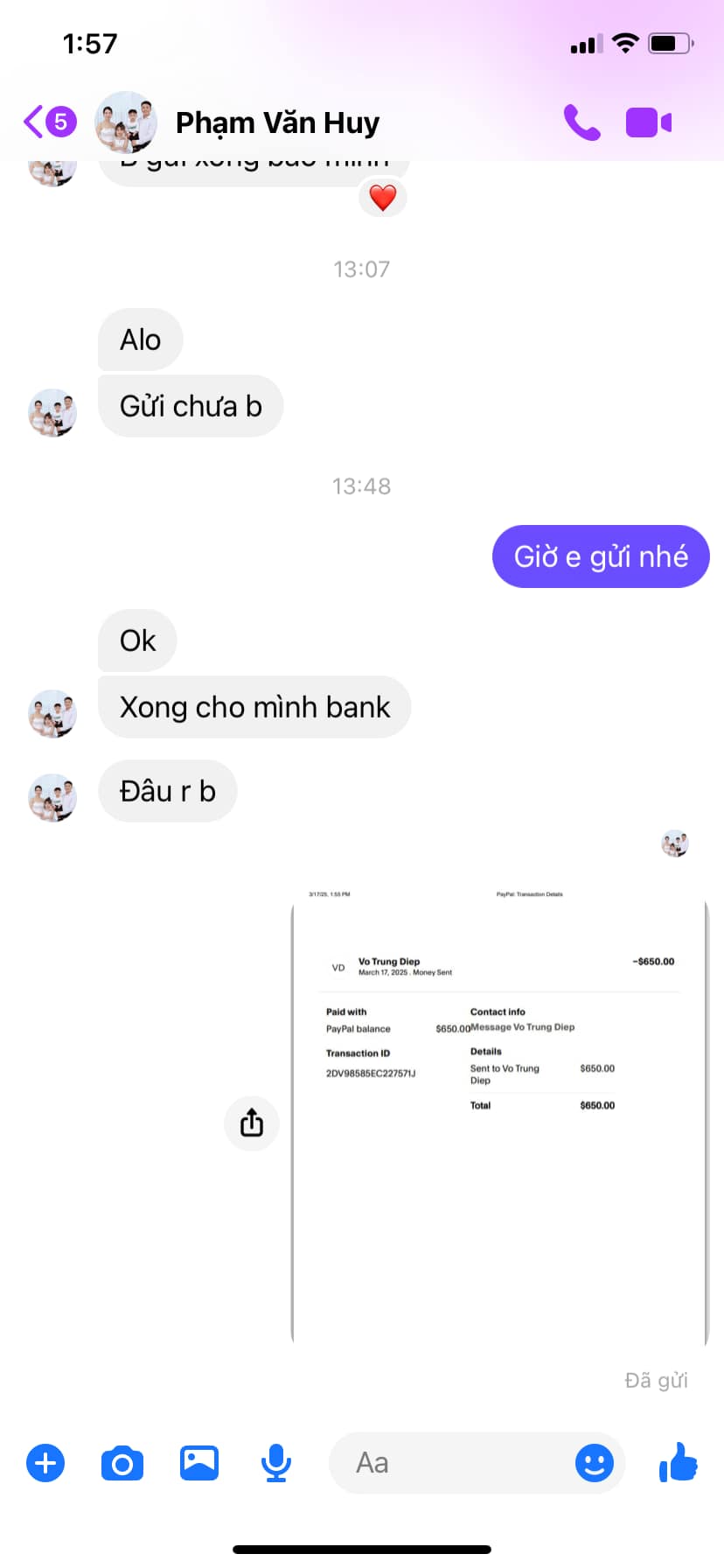
Task: Record a voice message
Action: (276, 1463)
